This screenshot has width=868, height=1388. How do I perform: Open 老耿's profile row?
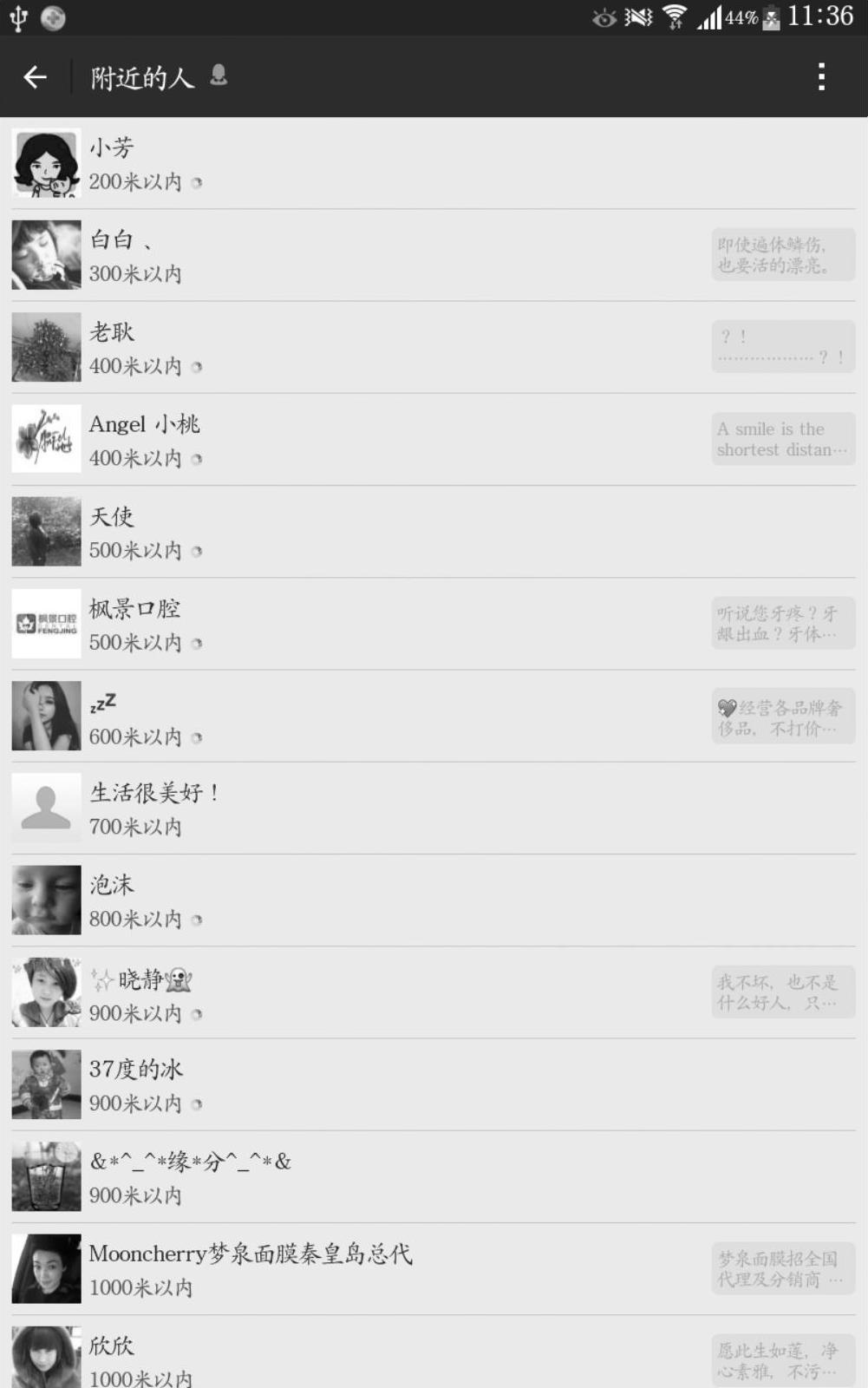347,348
